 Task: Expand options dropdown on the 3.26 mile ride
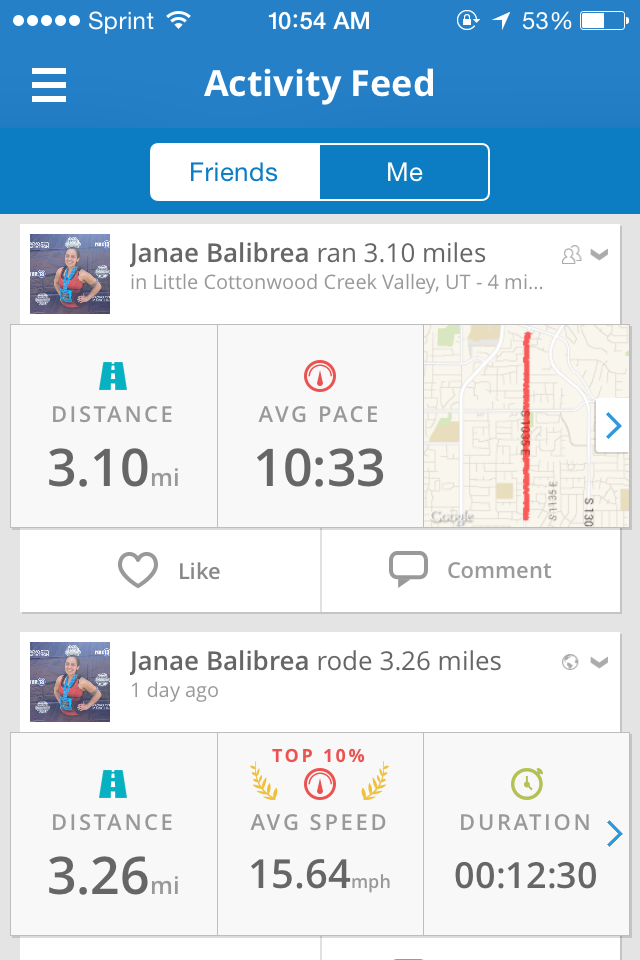point(600,662)
